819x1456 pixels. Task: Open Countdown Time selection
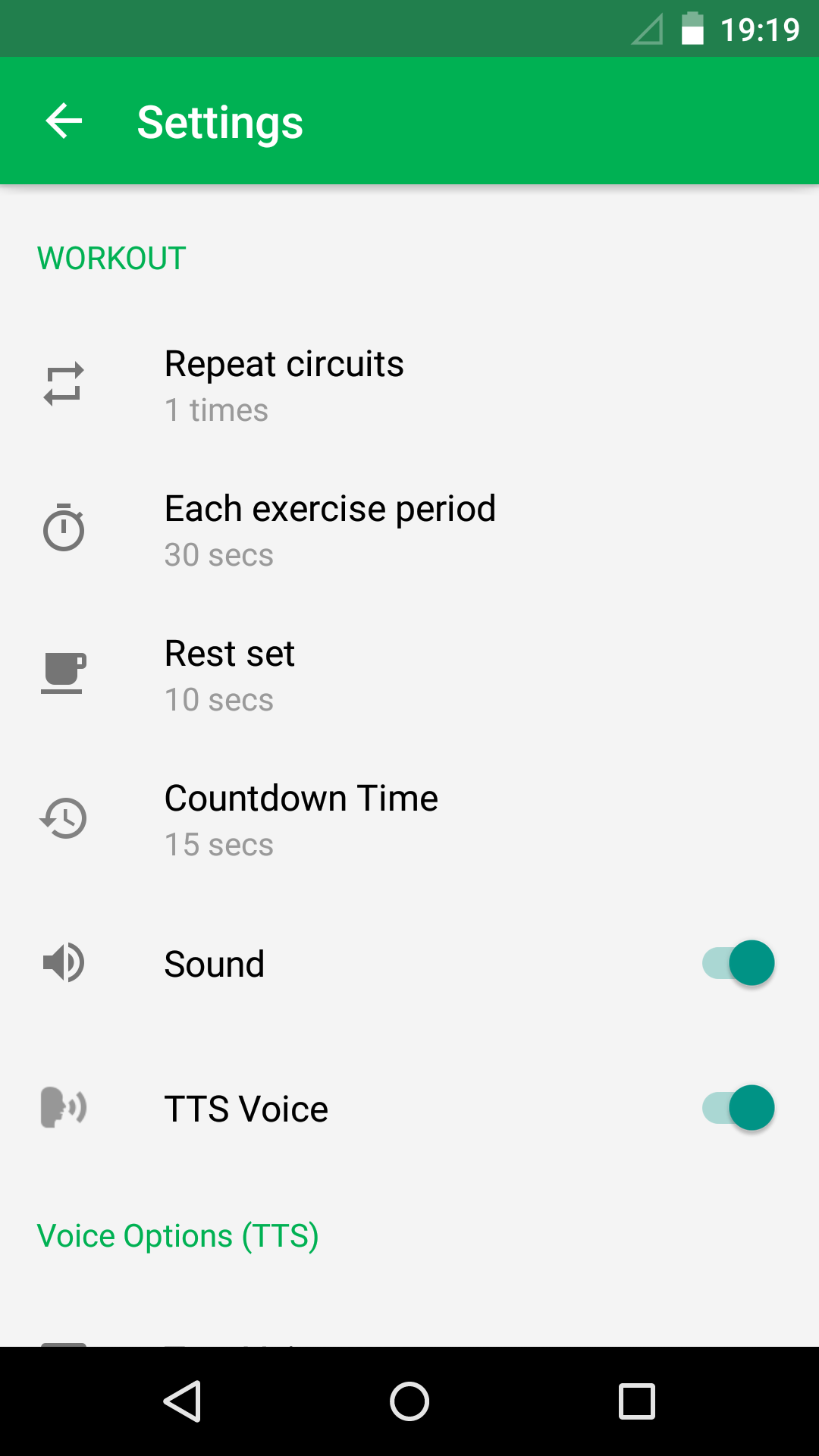(x=301, y=818)
